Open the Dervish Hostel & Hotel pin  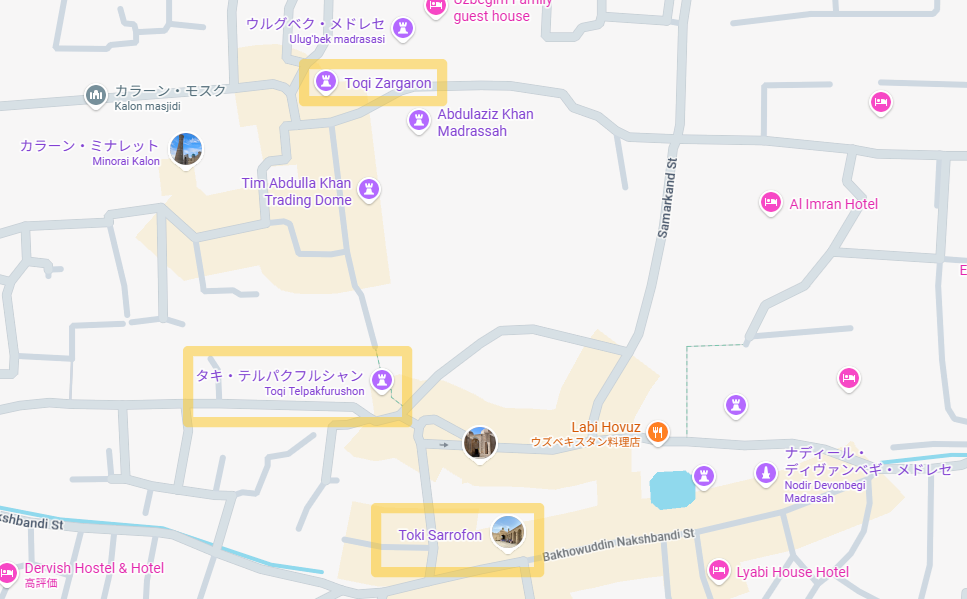coord(7,572)
